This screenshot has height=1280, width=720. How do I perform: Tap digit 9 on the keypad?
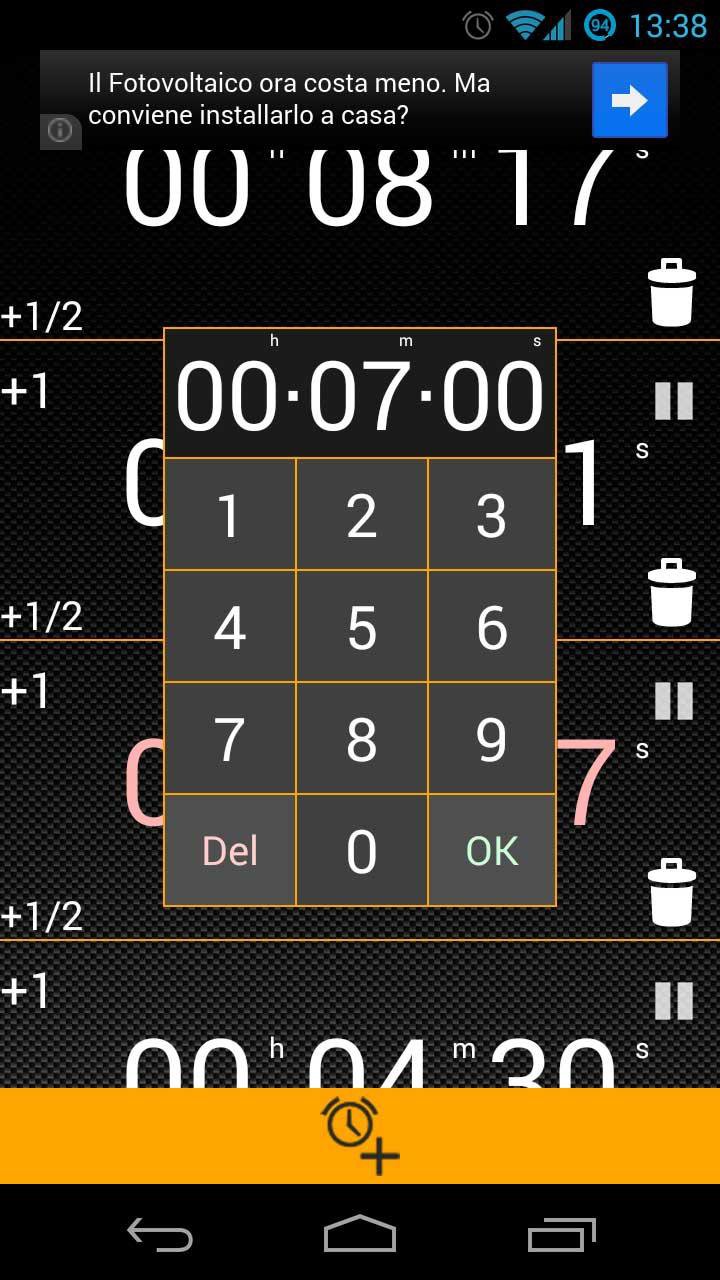(x=491, y=737)
